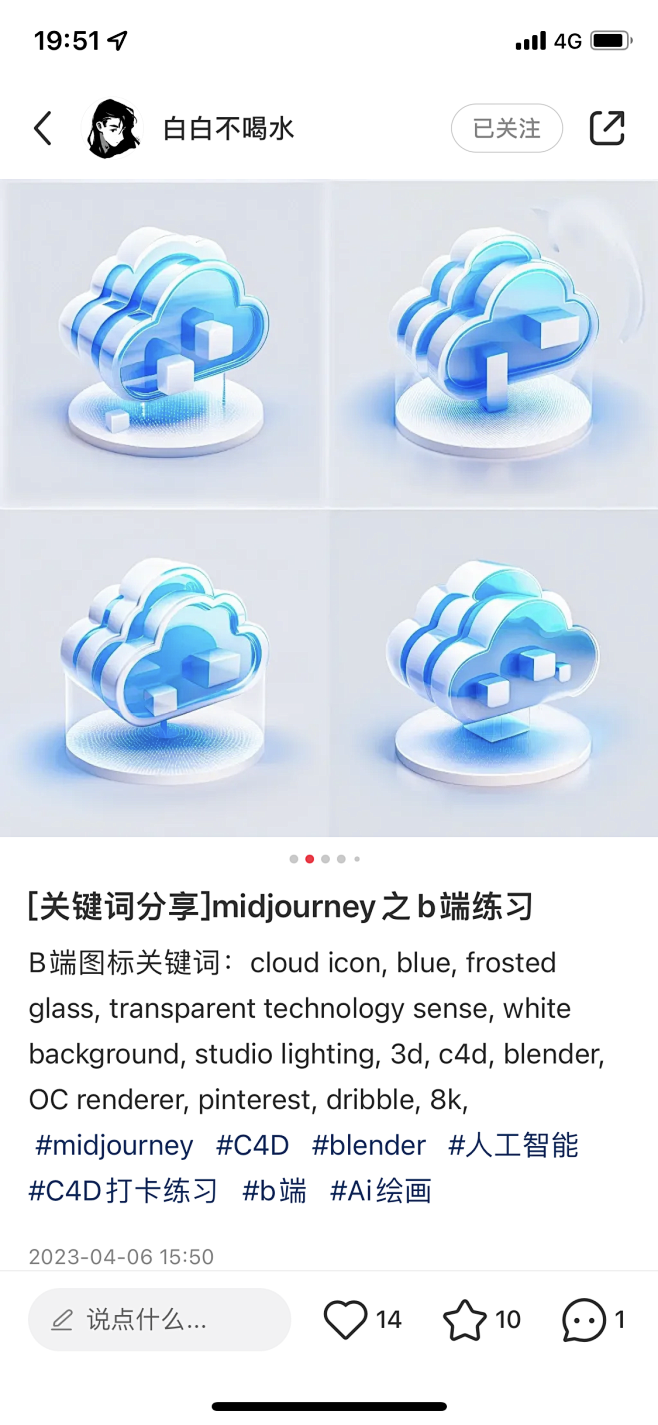Like this post with the heart
This screenshot has height=1425, width=658.
tap(346, 1320)
